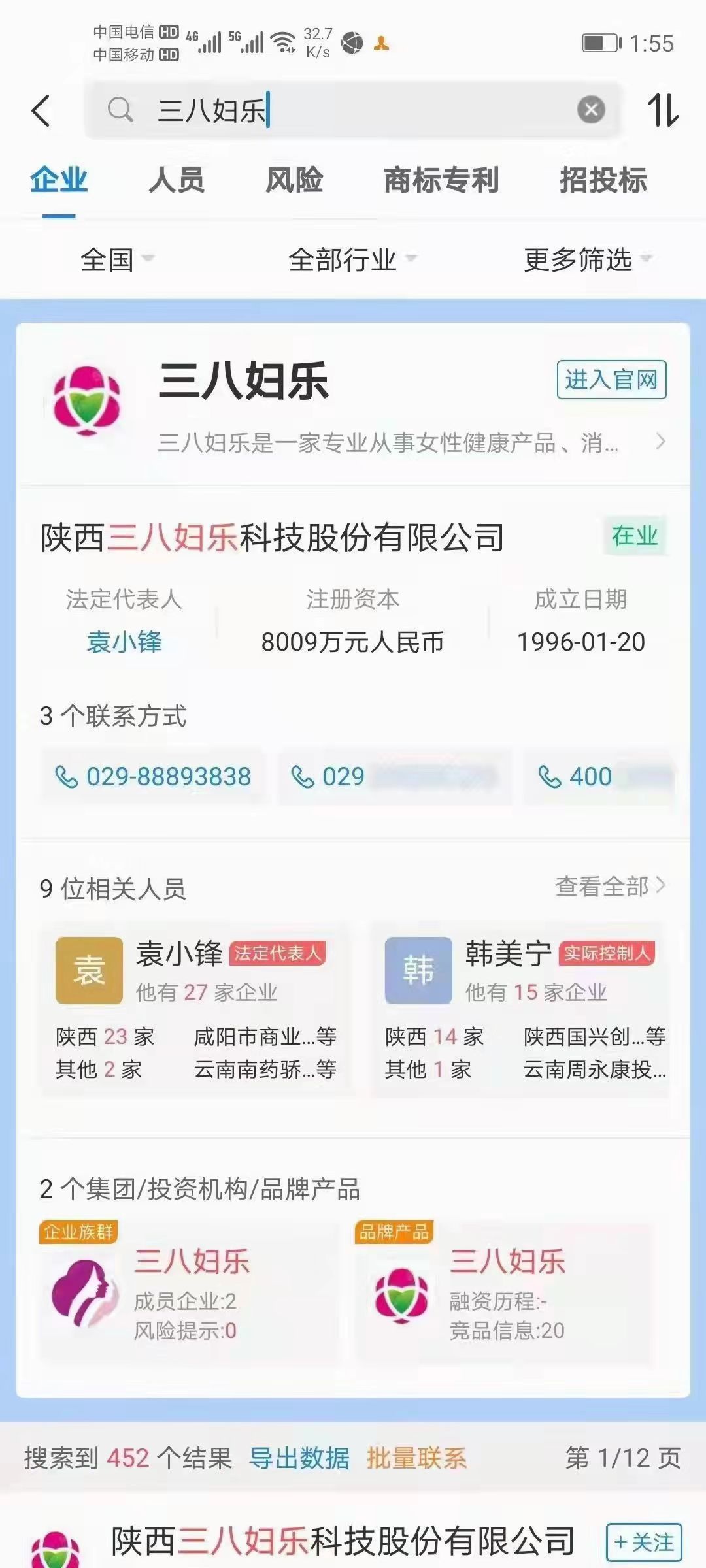Open 韩美宁 actual controller card
This screenshot has height=1568, width=706.
(520, 1006)
